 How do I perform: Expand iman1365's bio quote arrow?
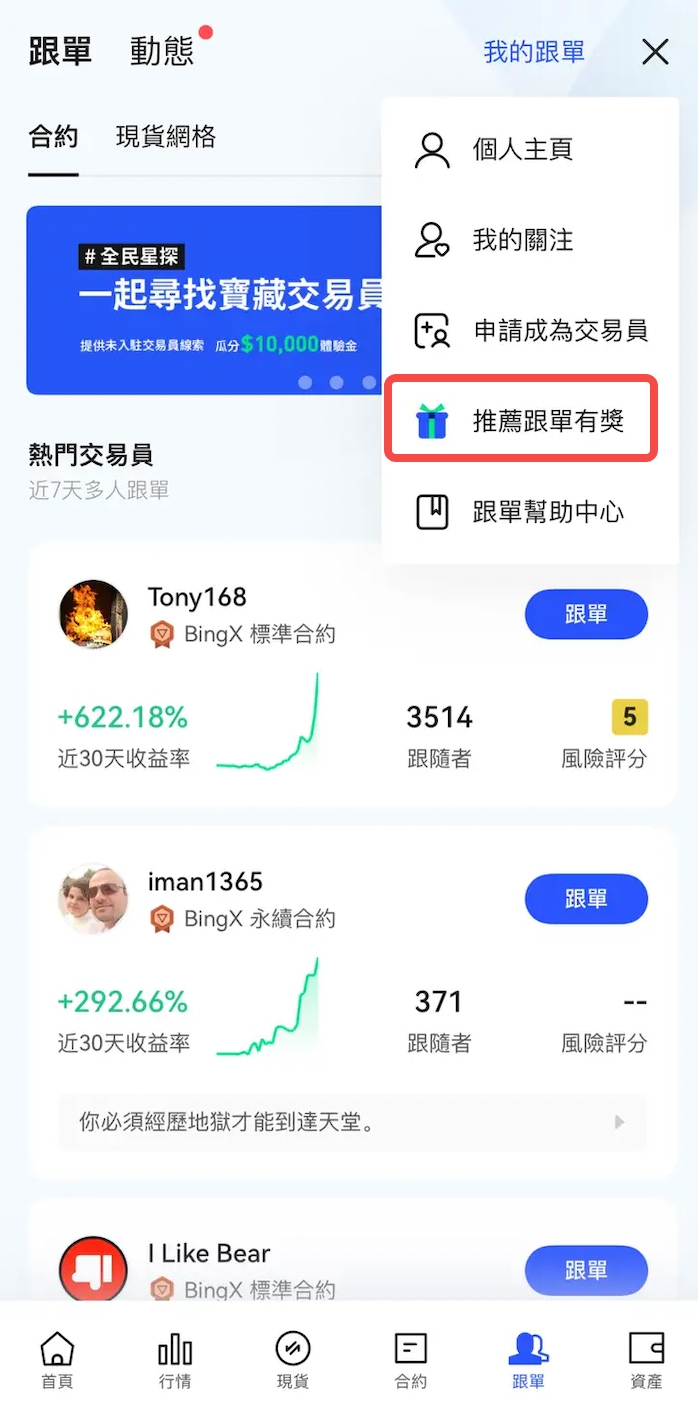click(619, 1122)
